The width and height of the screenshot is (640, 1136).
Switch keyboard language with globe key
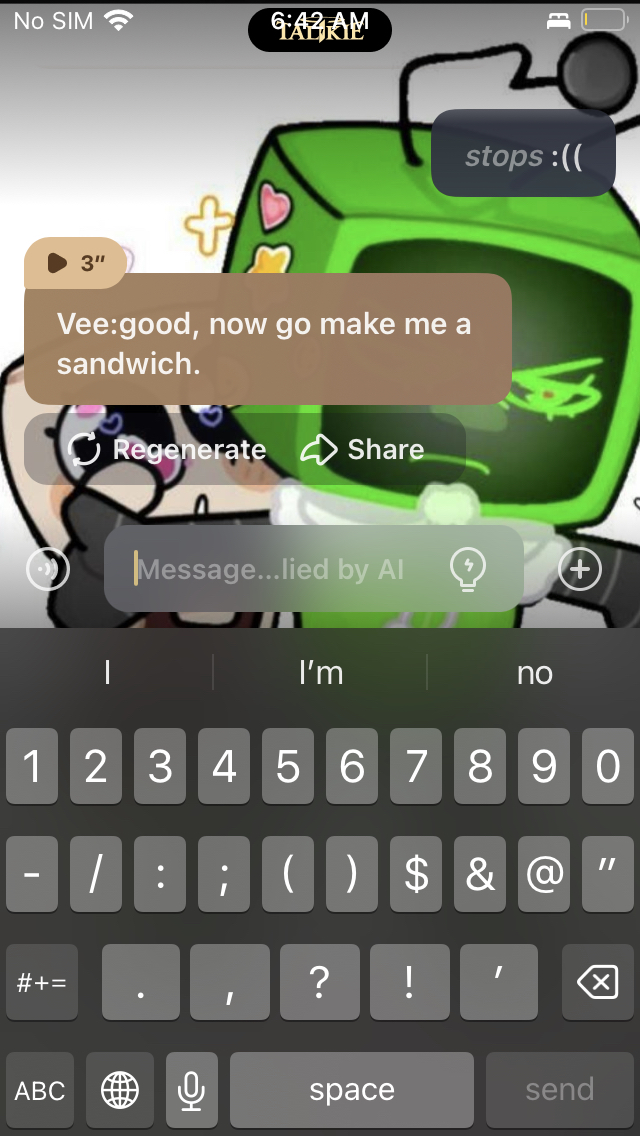pyautogui.click(x=120, y=1089)
